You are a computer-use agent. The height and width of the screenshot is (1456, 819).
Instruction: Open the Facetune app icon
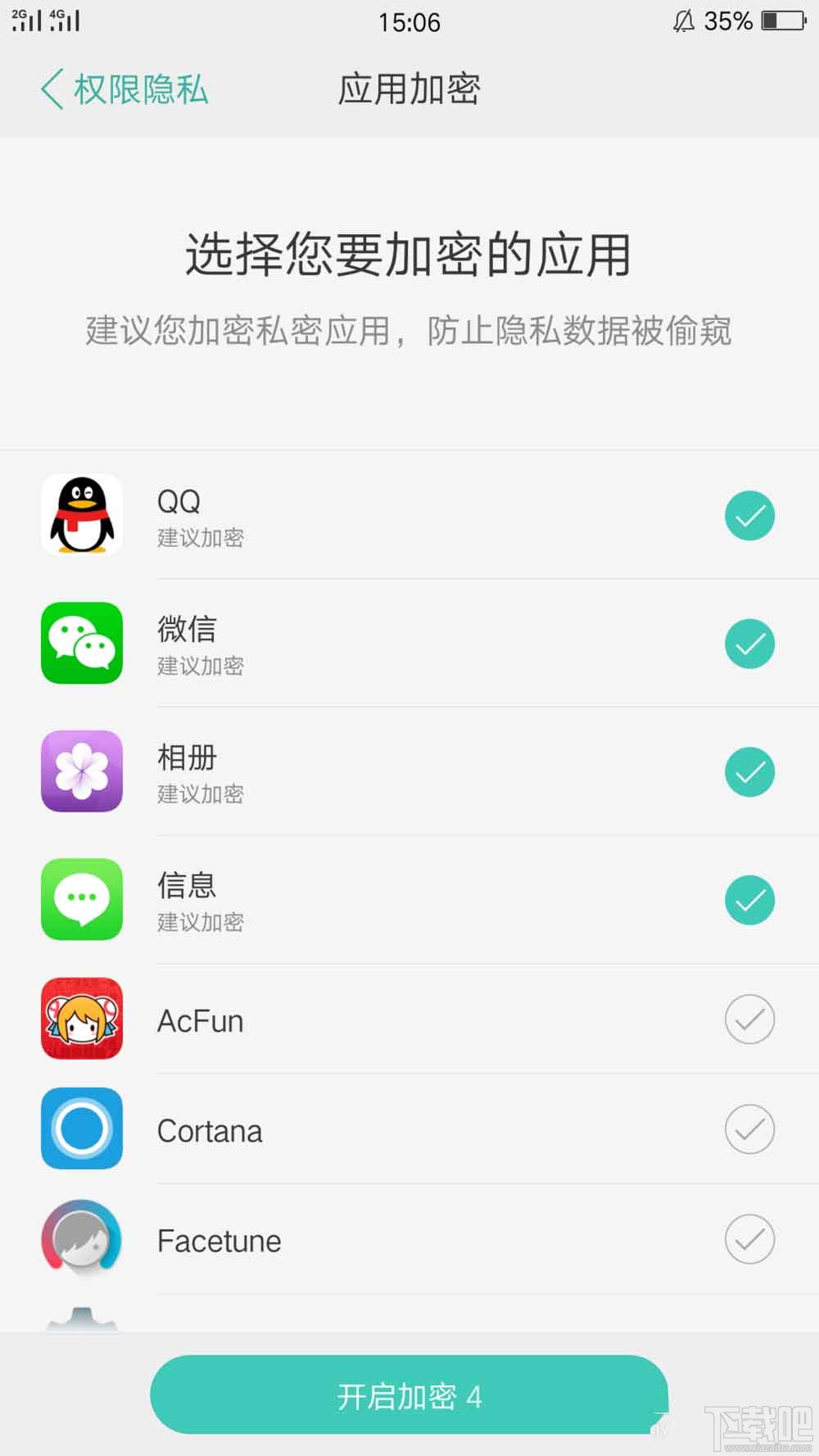(x=81, y=1239)
